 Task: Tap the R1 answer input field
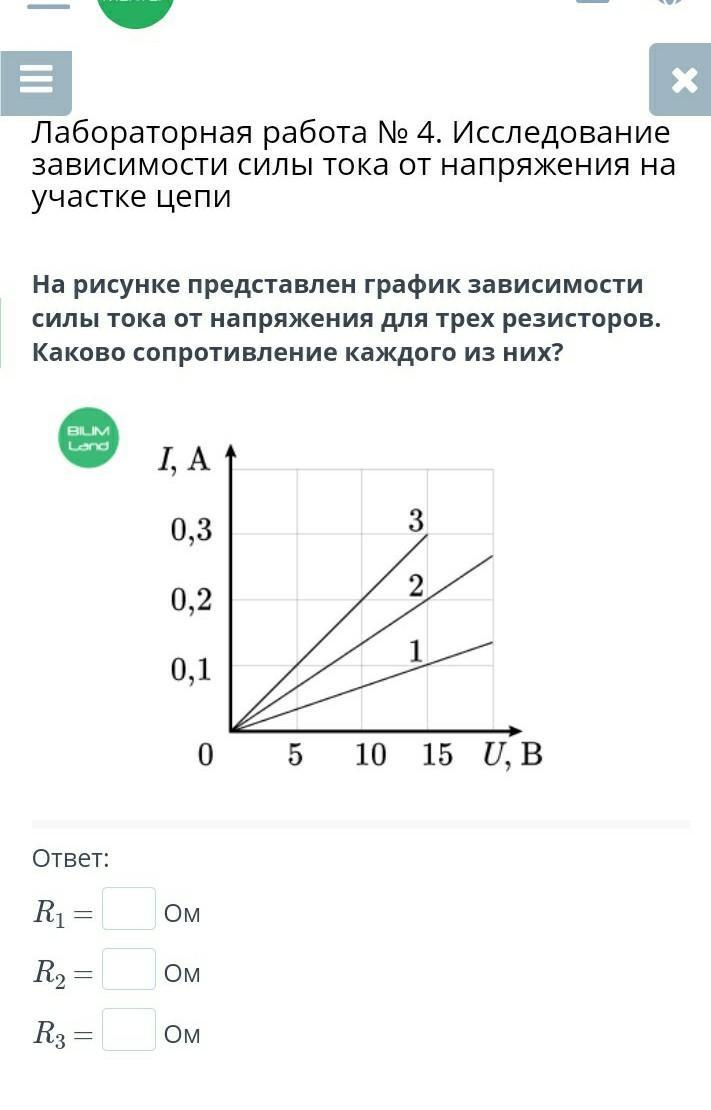point(129,909)
